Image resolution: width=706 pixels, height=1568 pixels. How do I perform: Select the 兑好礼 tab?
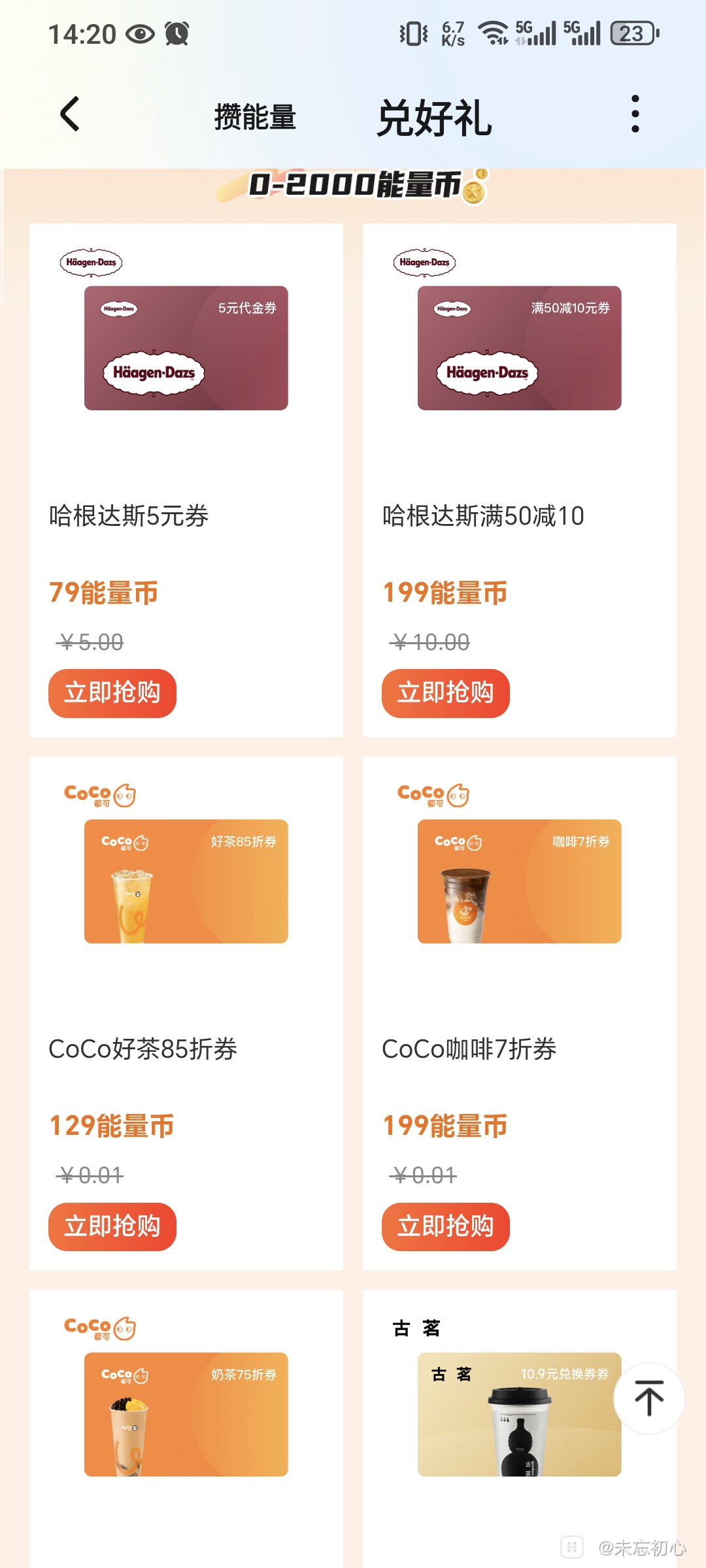click(434, 119)
